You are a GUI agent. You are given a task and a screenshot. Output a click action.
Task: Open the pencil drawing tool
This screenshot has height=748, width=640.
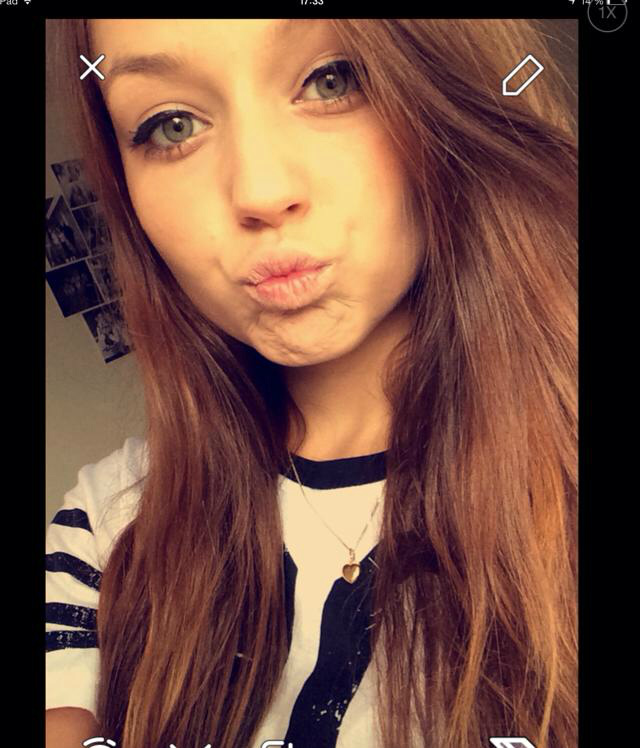(522, 75)
